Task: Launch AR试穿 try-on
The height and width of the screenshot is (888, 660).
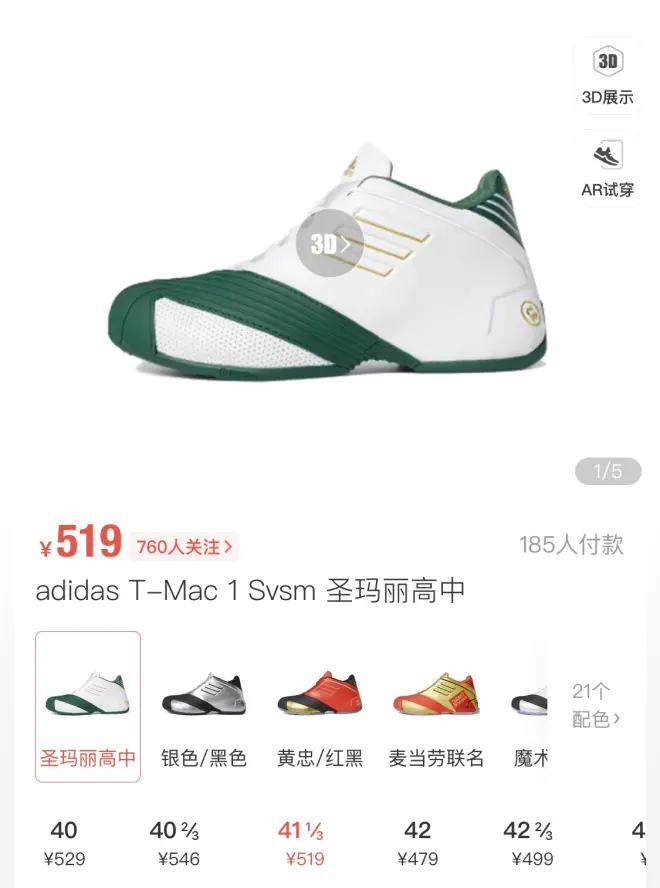Action: coord(607,167)
